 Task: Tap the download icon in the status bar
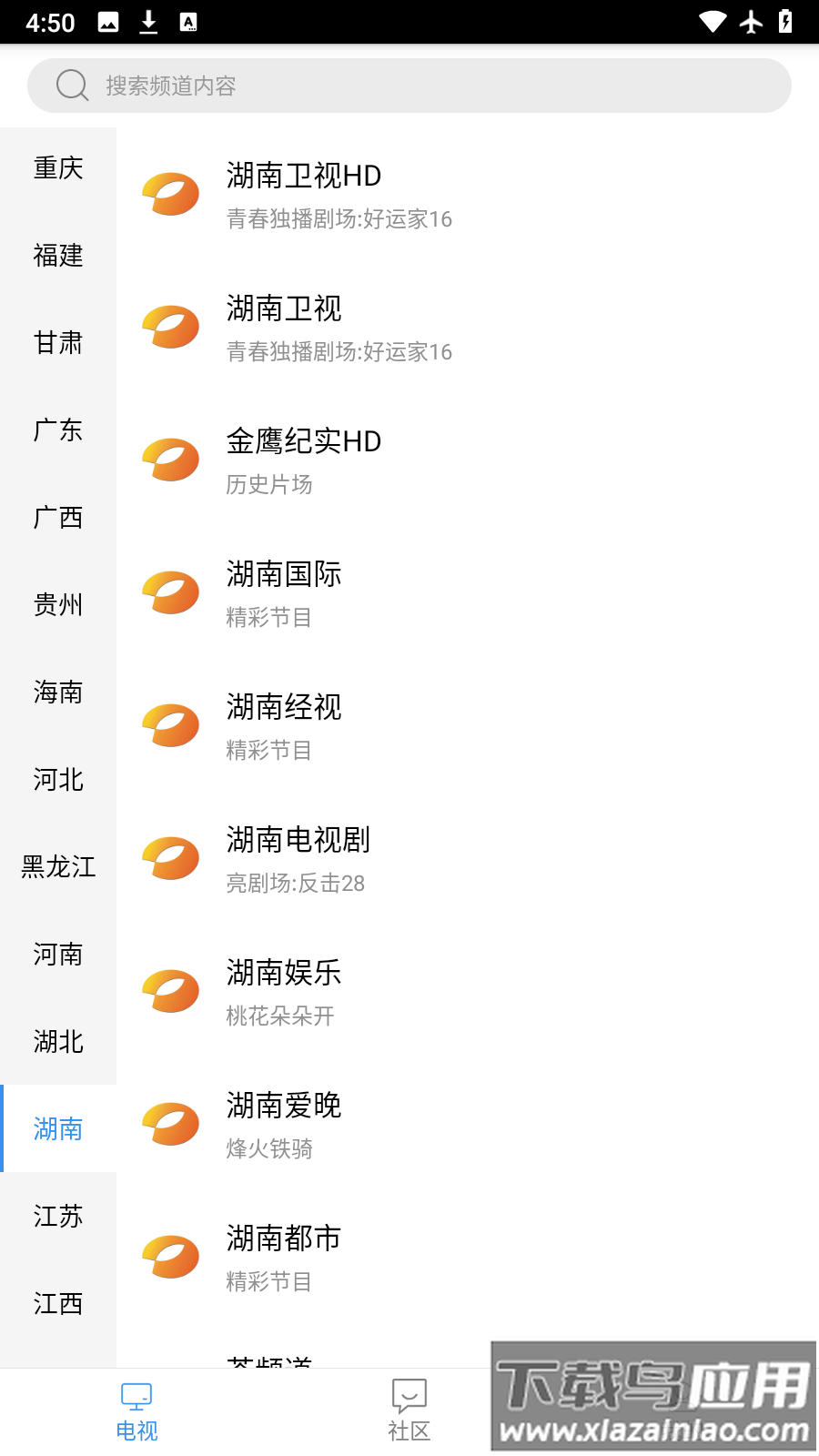(147, 22)
